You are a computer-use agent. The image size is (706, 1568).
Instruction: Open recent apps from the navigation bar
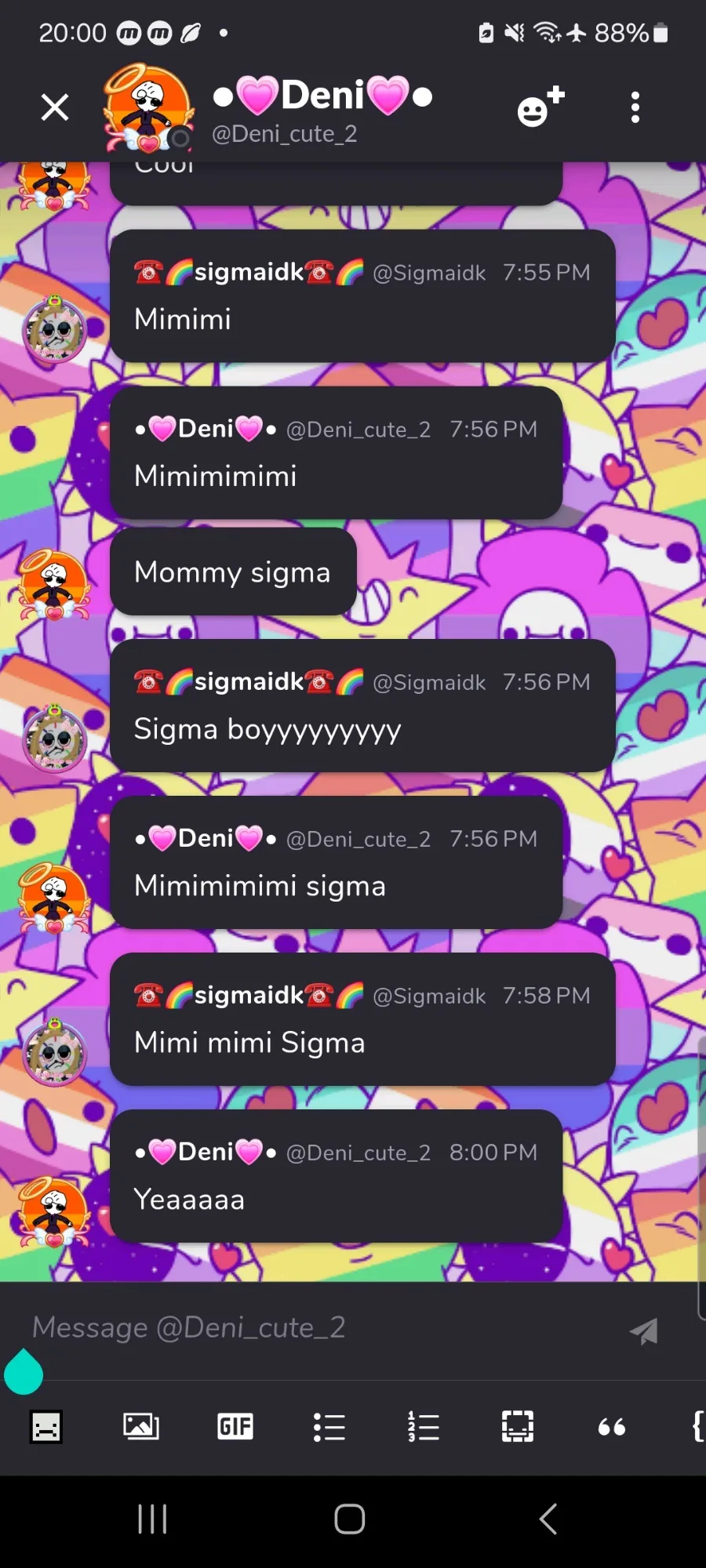pos(152,1519)
